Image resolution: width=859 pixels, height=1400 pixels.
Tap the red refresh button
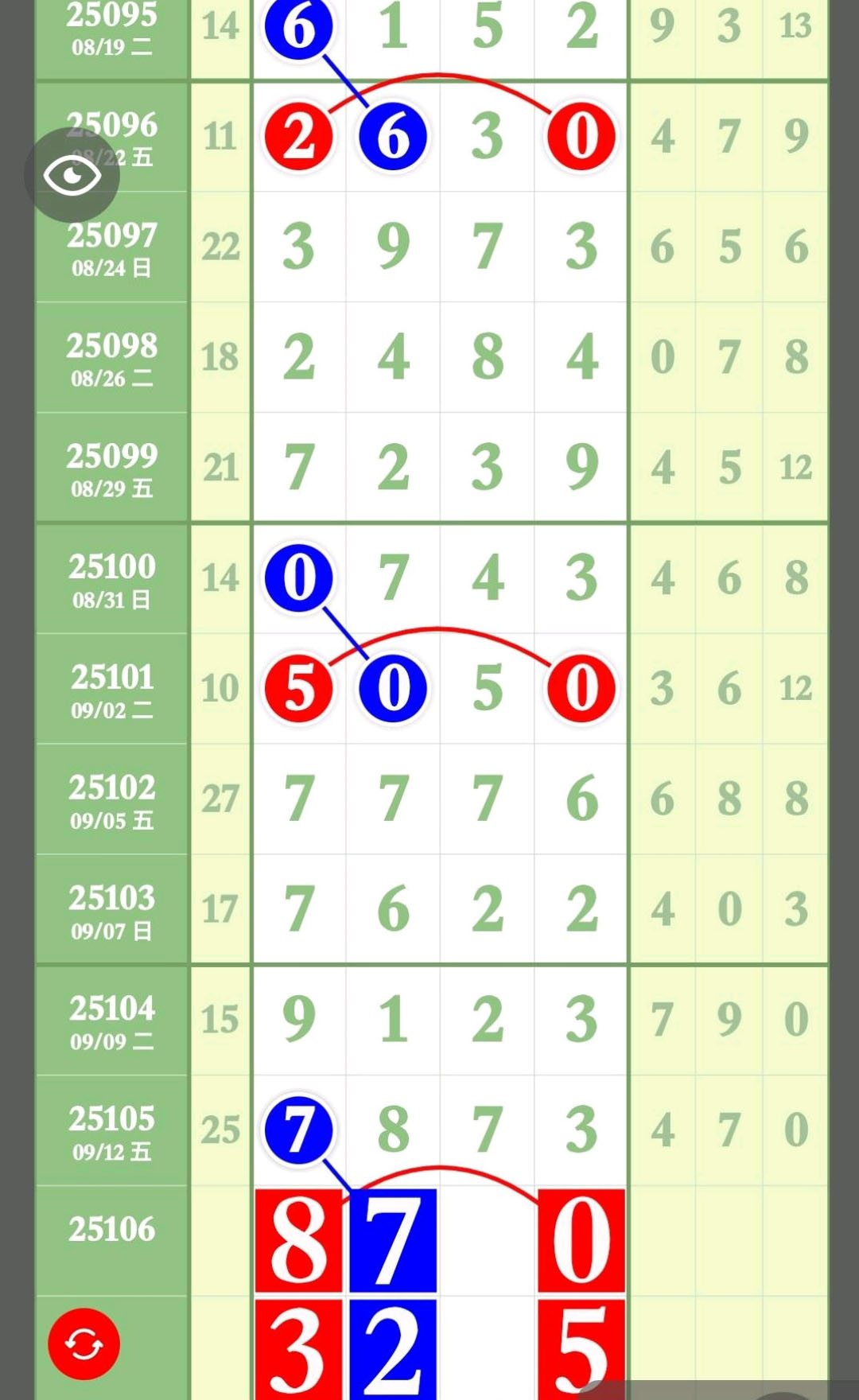pyautogui.click(x=84, y=1344)
